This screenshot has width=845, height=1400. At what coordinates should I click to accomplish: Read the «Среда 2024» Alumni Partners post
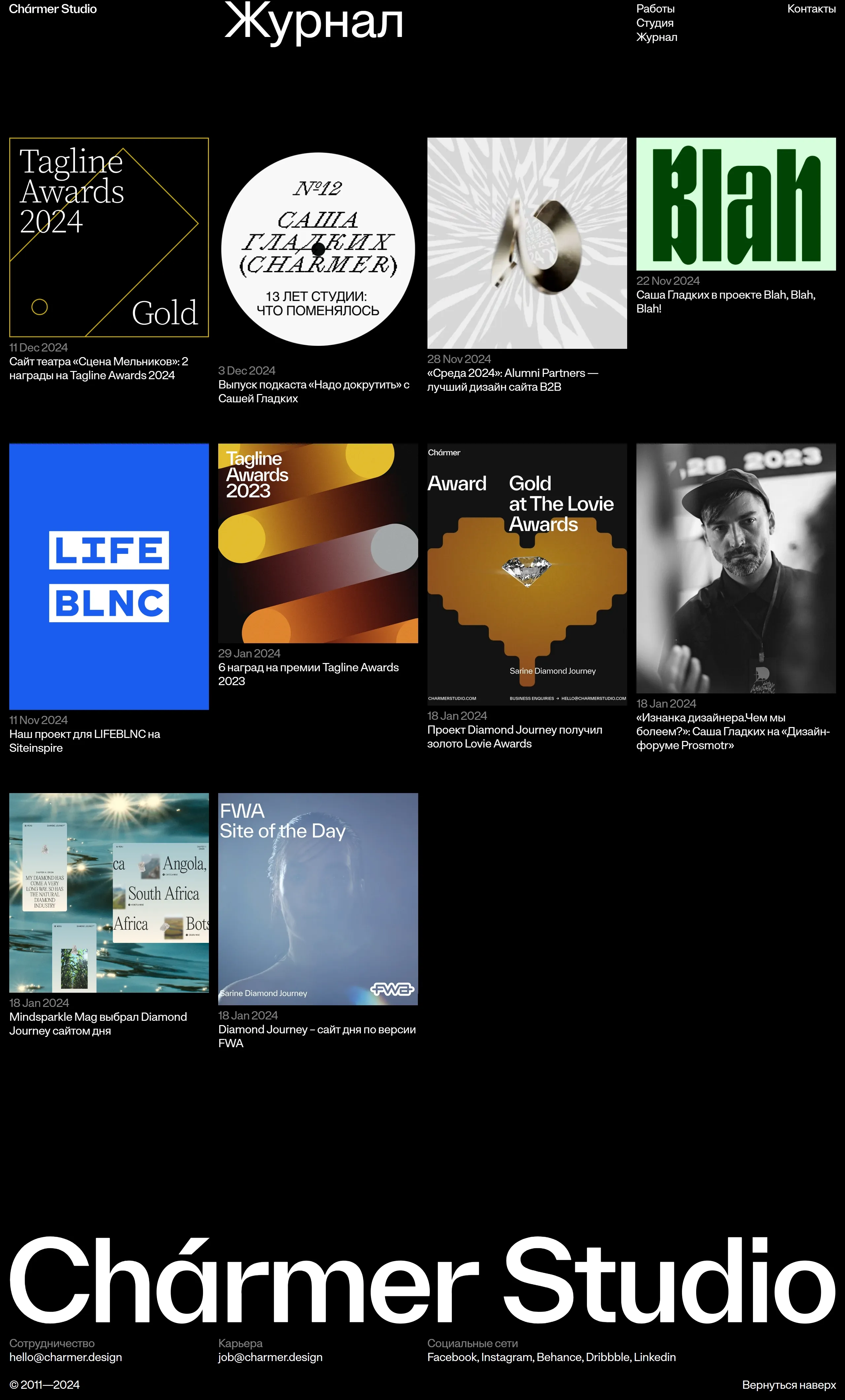pos(527,243)
